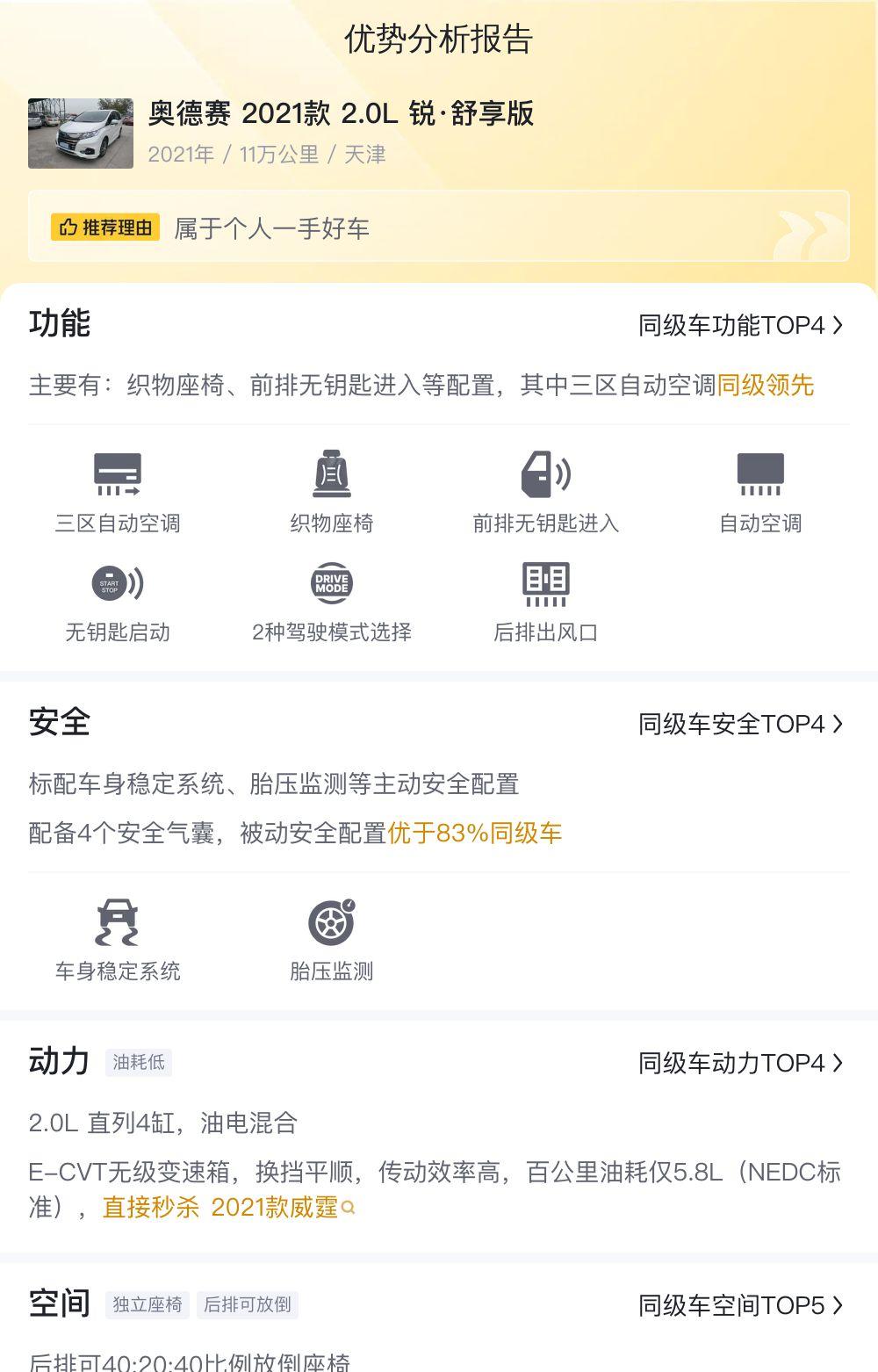Viewport: 878px width, 1372px height.
Task: Open the 同级车功能TOP4 ranking
Action: click(740, 326)
